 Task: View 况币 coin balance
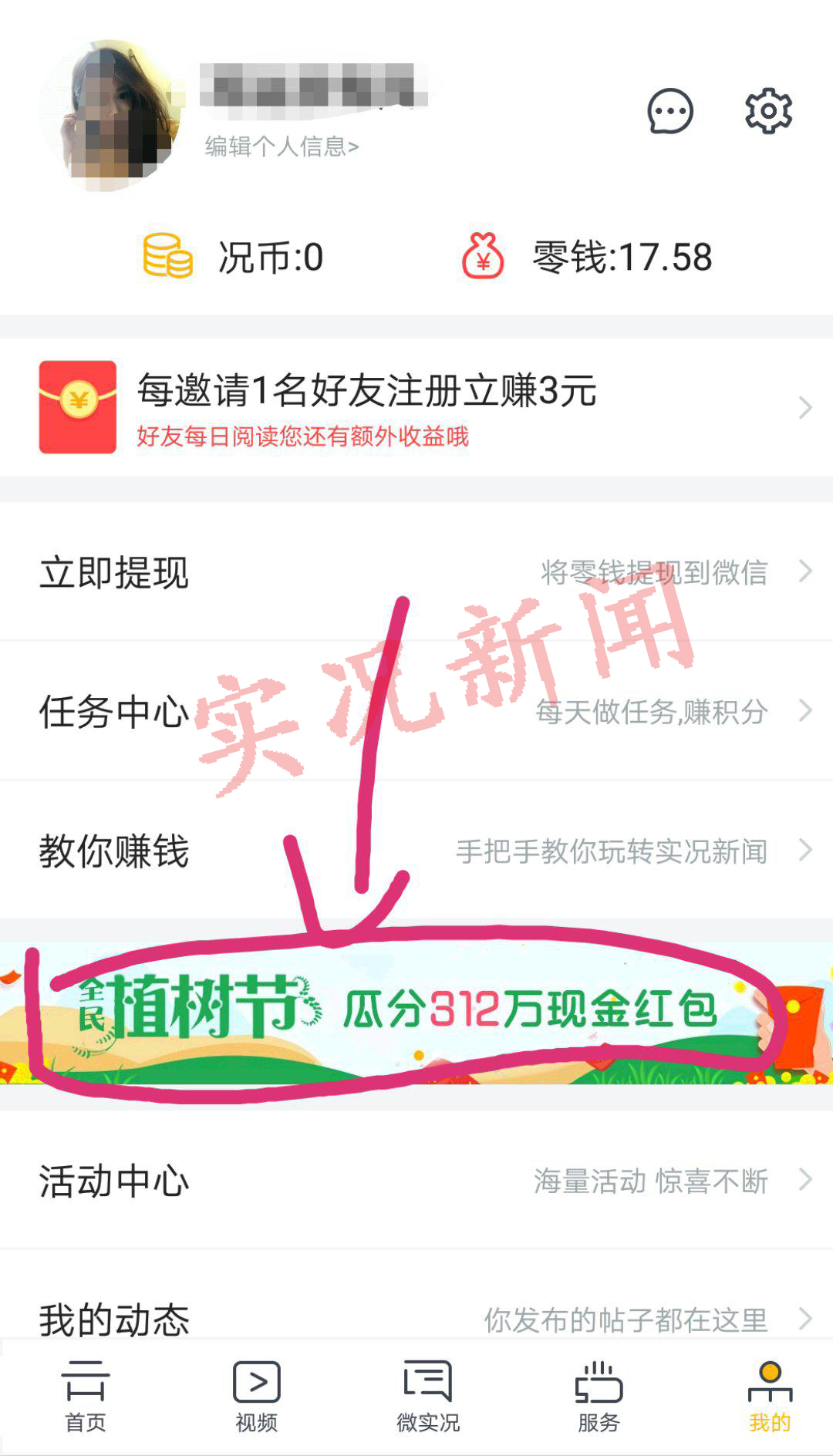[x=234, y=257]
